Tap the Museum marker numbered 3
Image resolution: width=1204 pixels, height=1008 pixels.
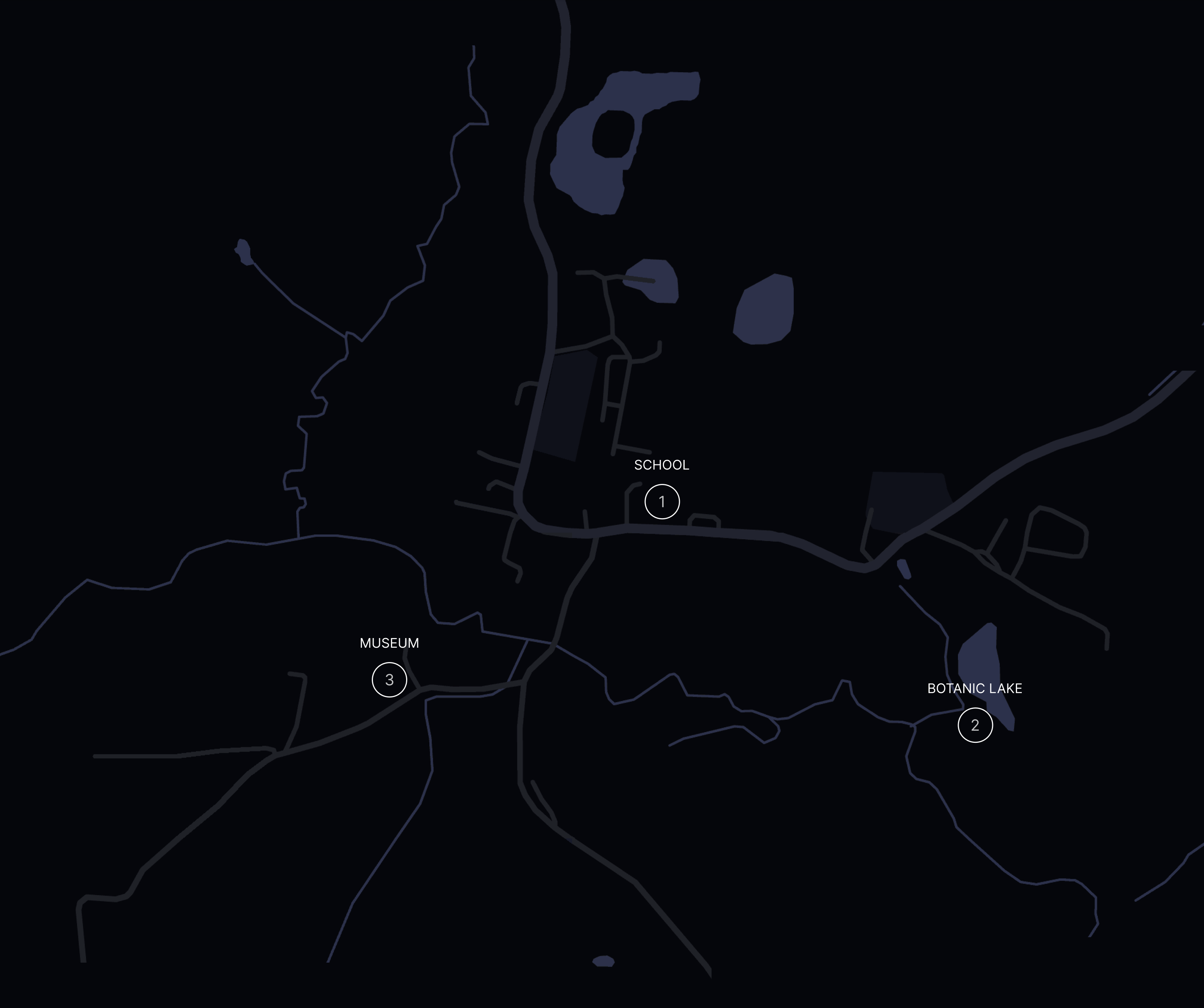[389, 680]
